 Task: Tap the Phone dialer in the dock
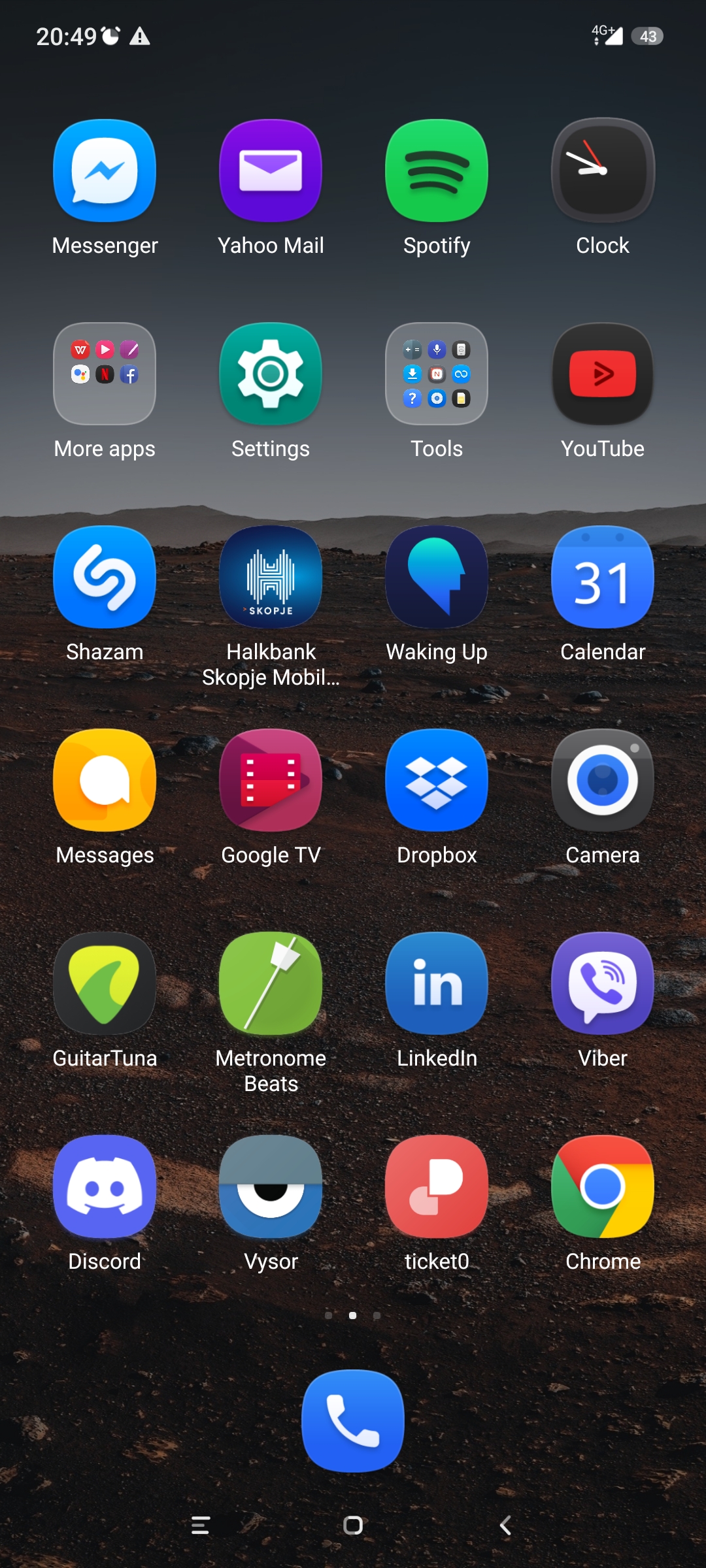point(353,1420)
